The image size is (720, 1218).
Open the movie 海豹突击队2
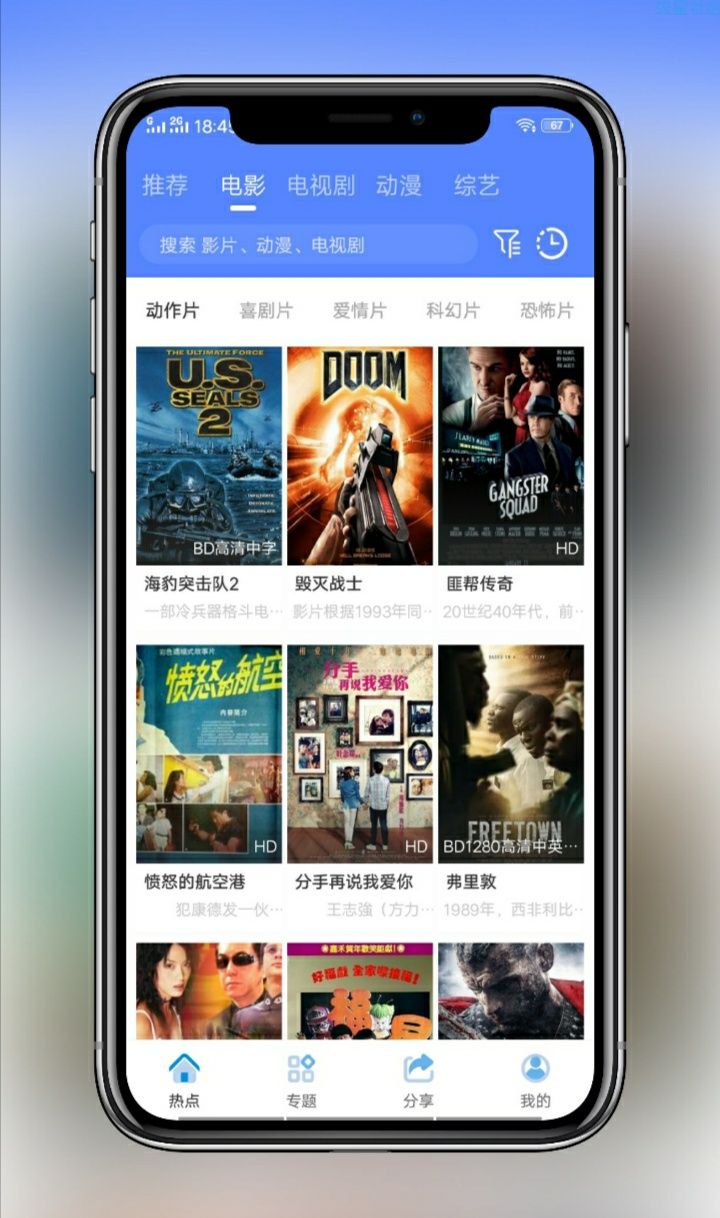[209, 456]
